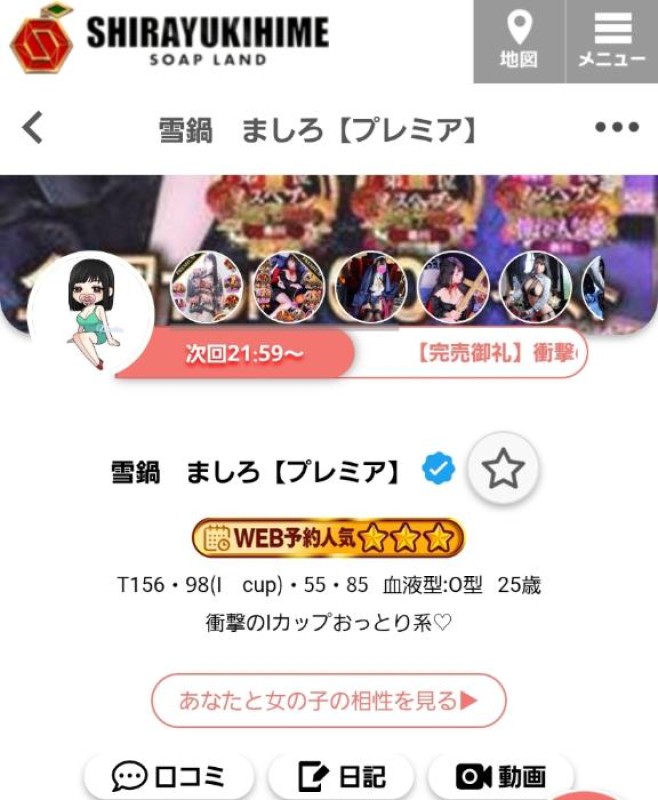The image size is (658, 800).
Task: Open the 地図 map button
Action: (518, 41)
